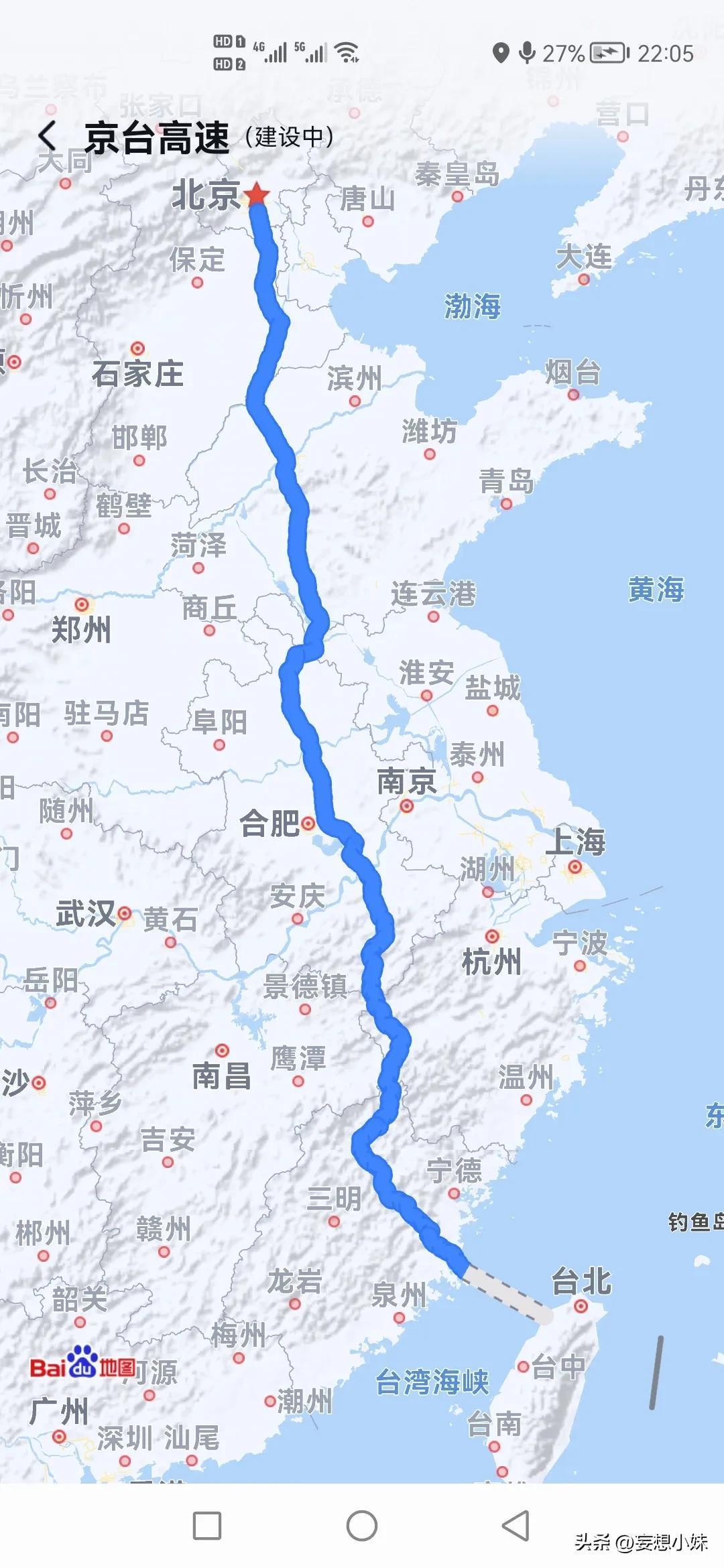Open recent apps from the navigation bar

207,1526
